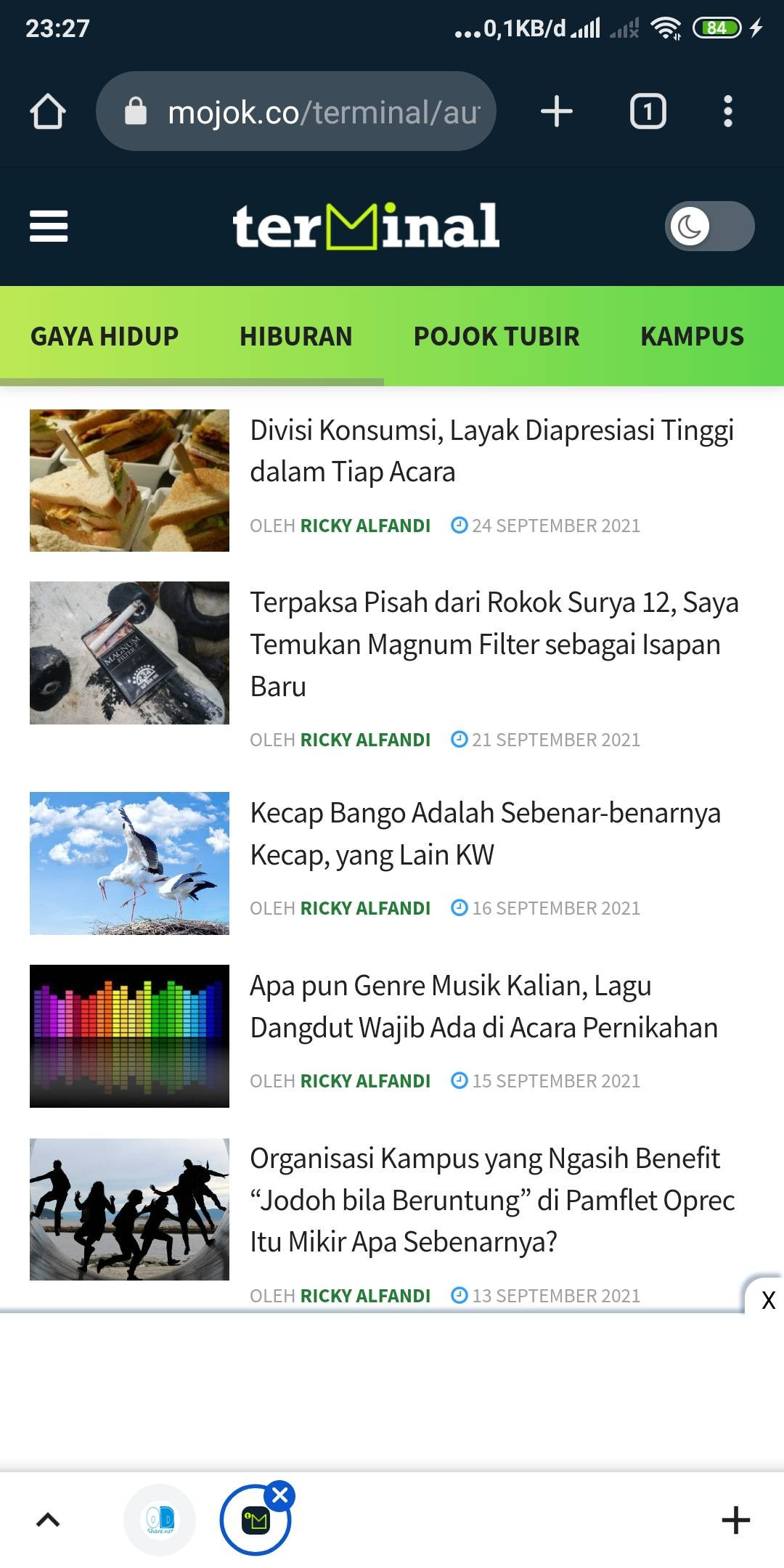Open the Kecap Bango article thumbnail
Image resolution: width=784 pixels, height=1568 pixels.
point(129,863)
